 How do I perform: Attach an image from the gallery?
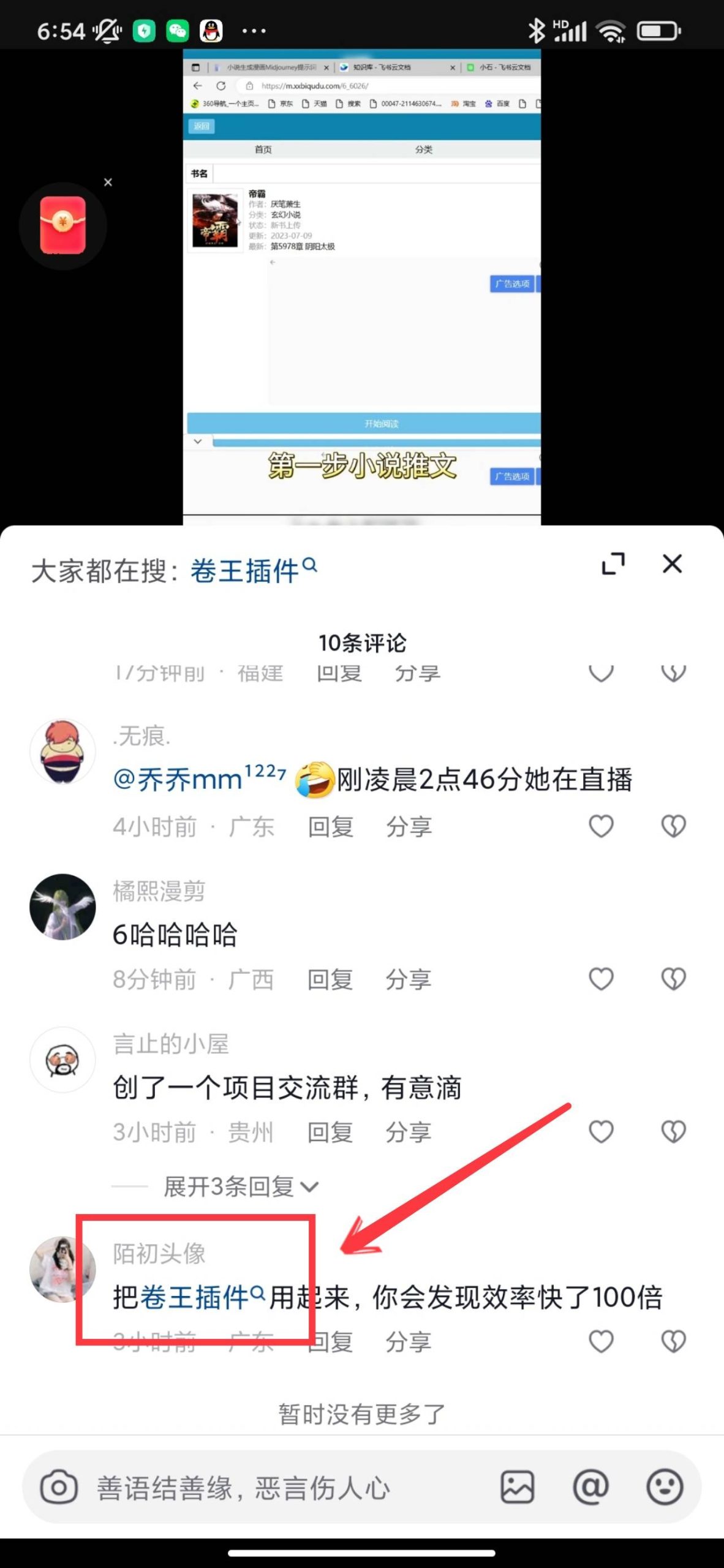pyautogui.click(x=518, y=1487)
